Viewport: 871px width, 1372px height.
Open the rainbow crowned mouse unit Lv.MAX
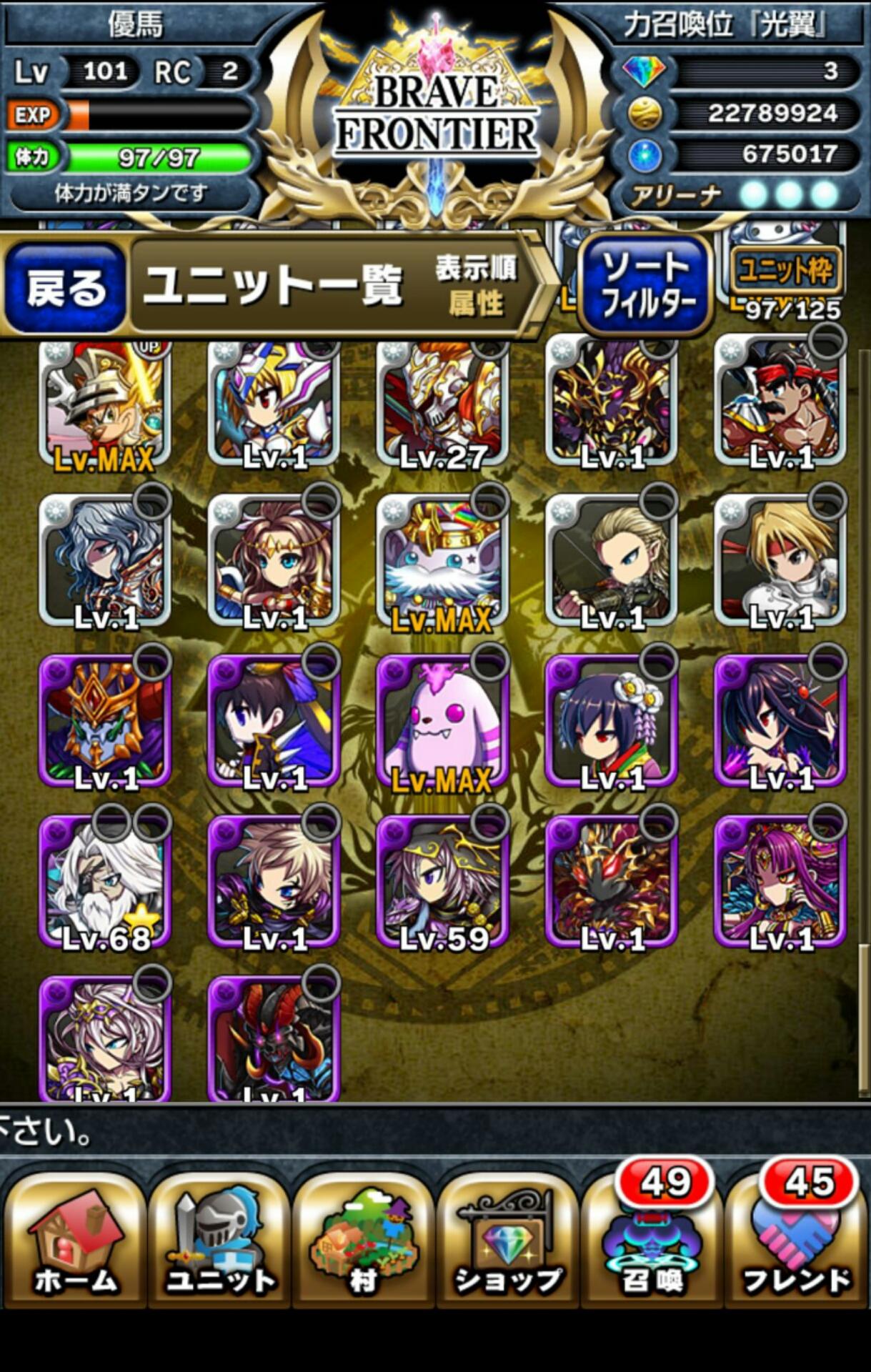tap(442, 561)
